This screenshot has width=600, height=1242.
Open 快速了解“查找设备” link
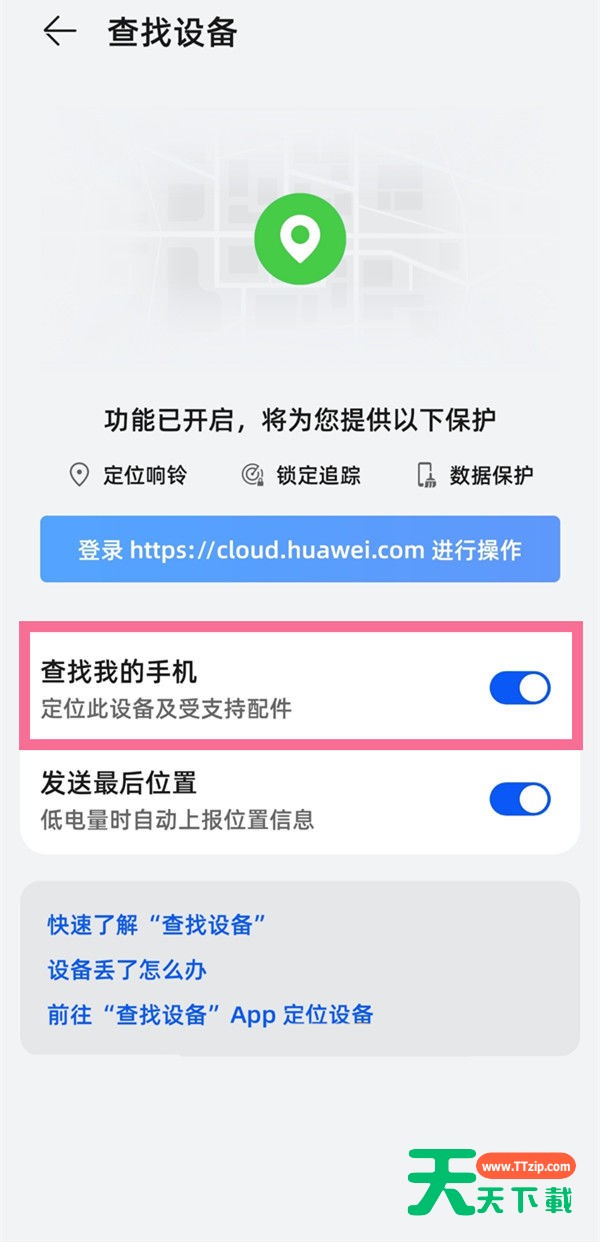(x=157, y=924)
